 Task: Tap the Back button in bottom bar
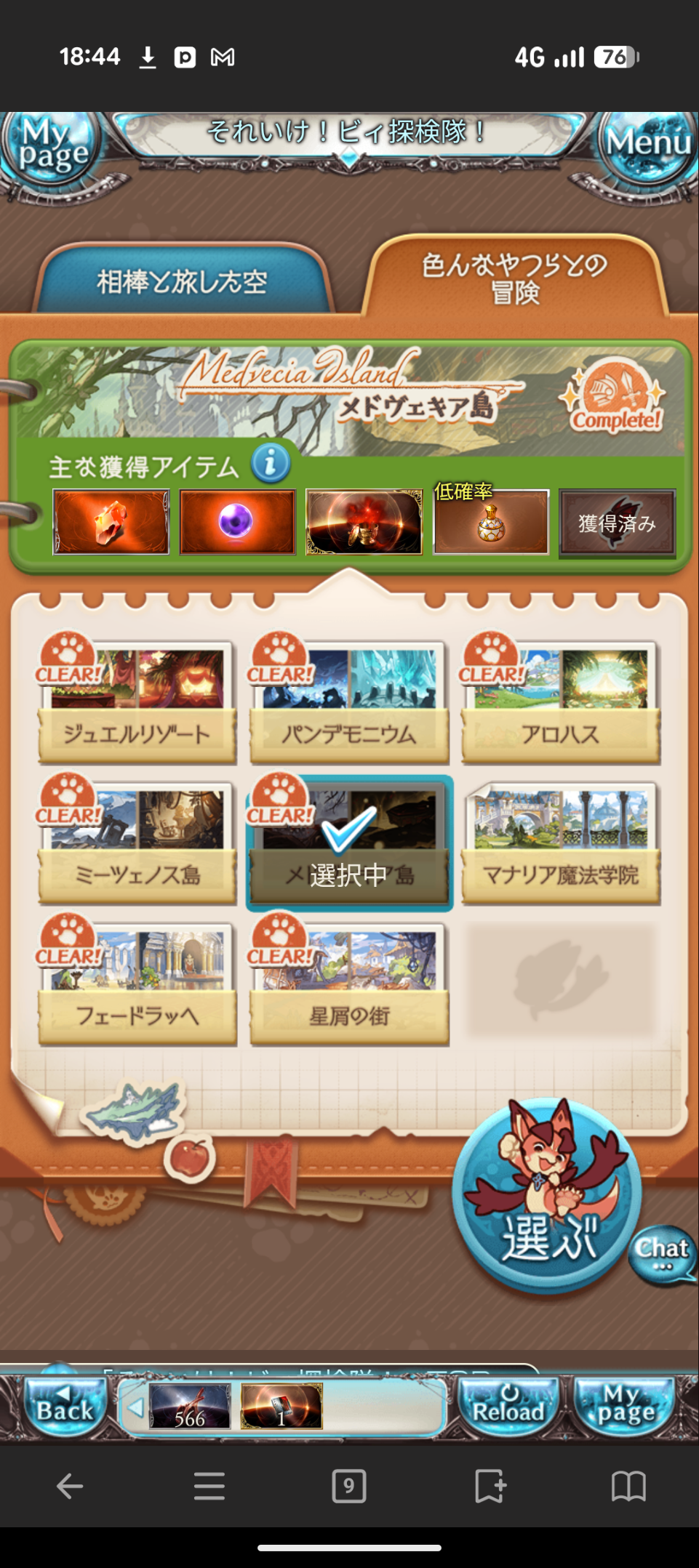pos(64,1408)
